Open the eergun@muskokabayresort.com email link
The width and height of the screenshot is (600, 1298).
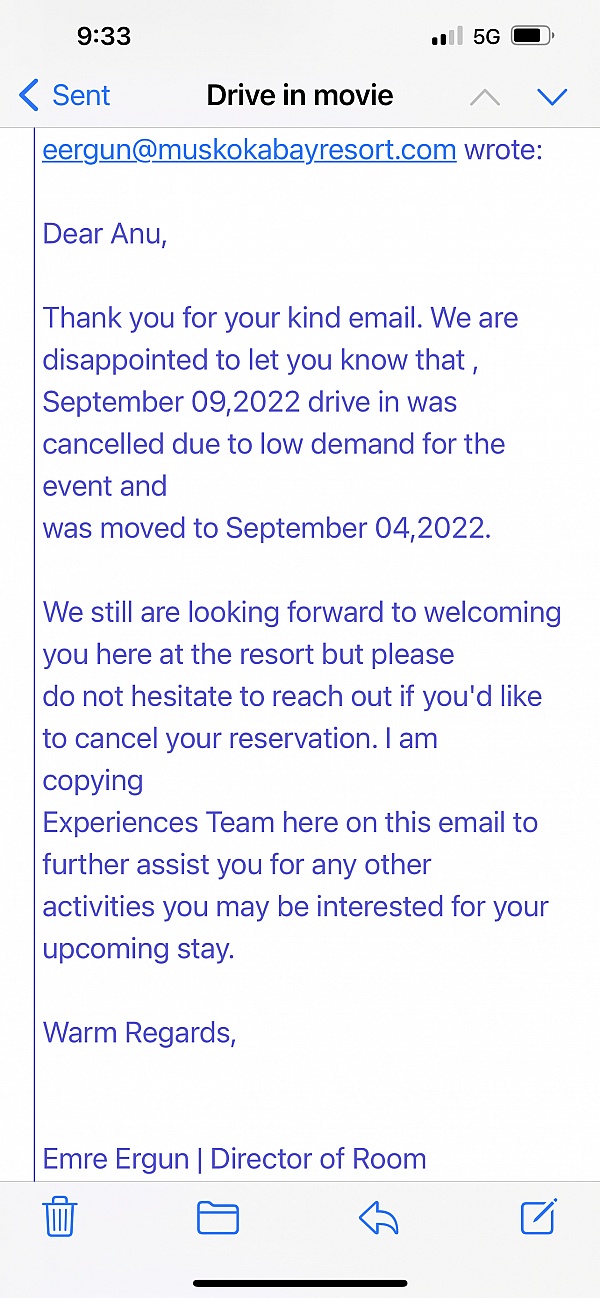(x=249, y=150)
